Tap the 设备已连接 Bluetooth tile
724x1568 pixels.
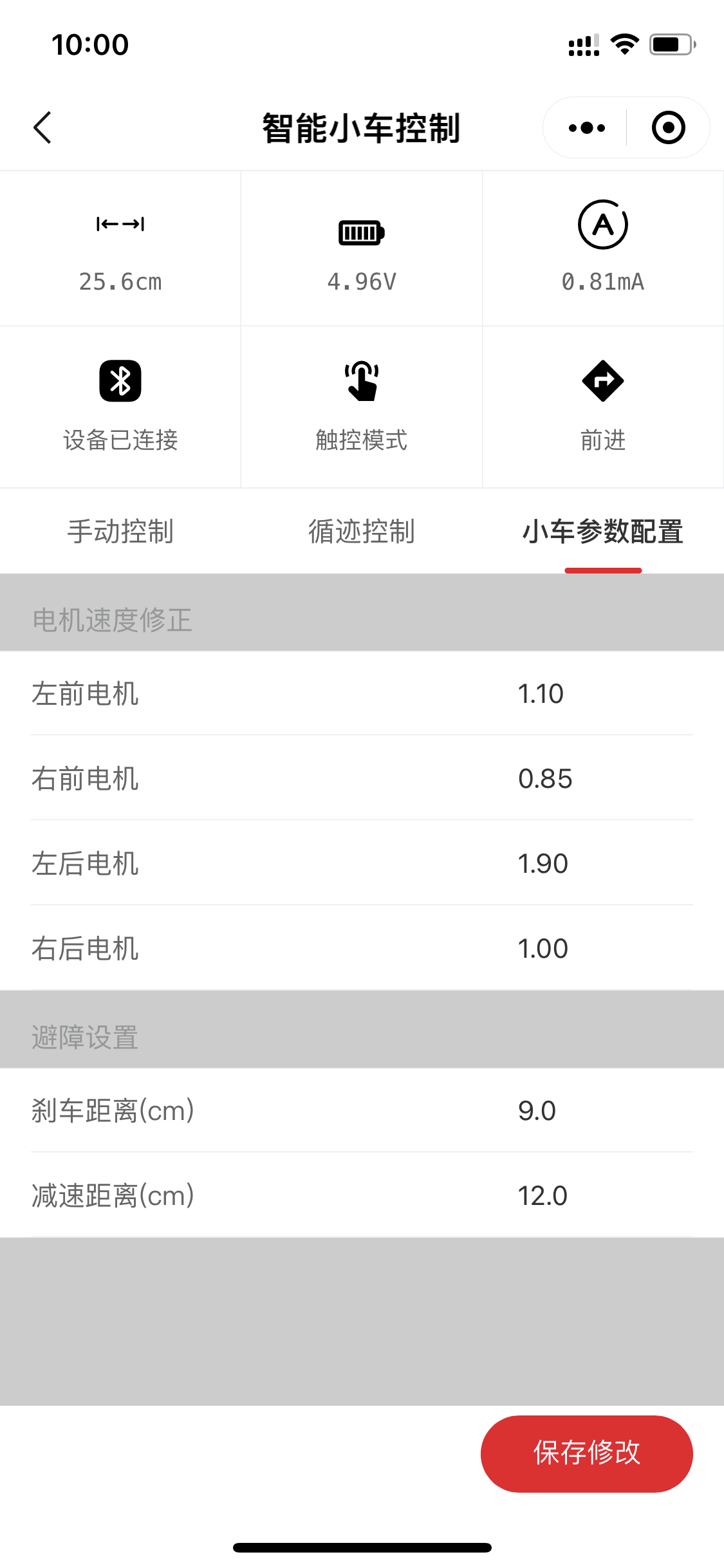point(120,407)
